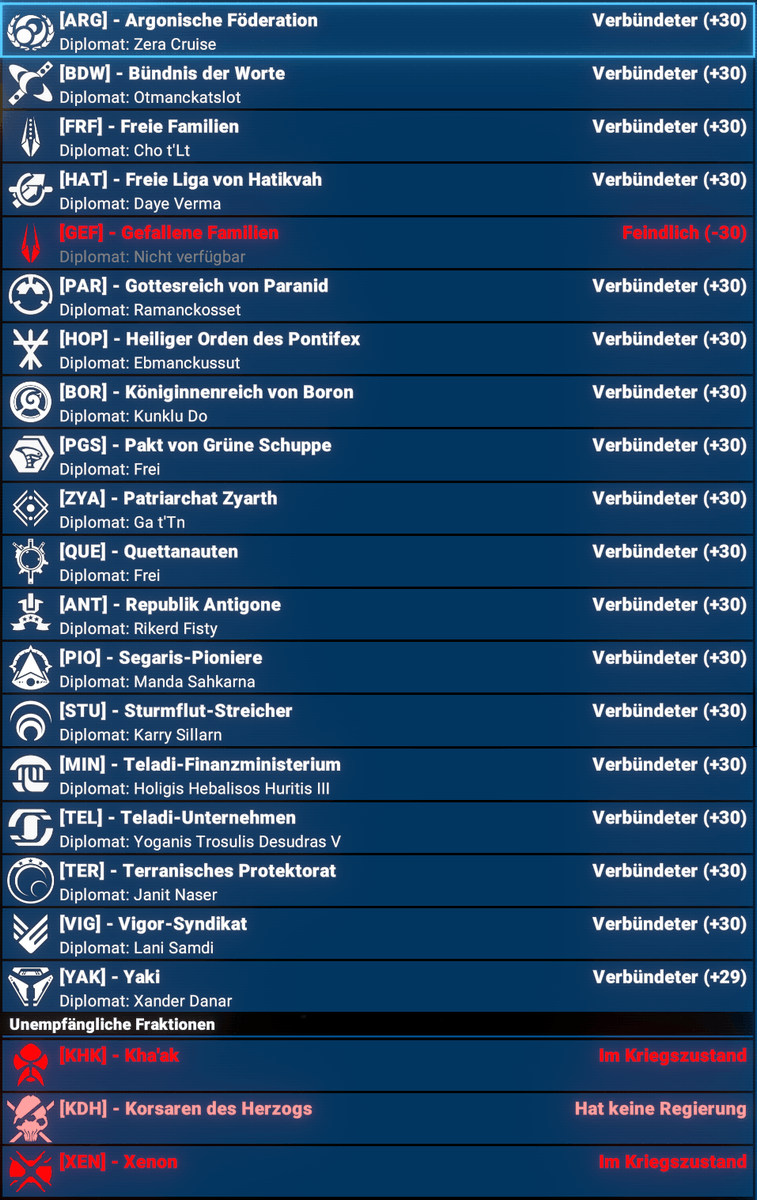The image size is (757, 1200).
Task: Open the Vigor-Syndikat entry
Action: [x=378, y=934]
